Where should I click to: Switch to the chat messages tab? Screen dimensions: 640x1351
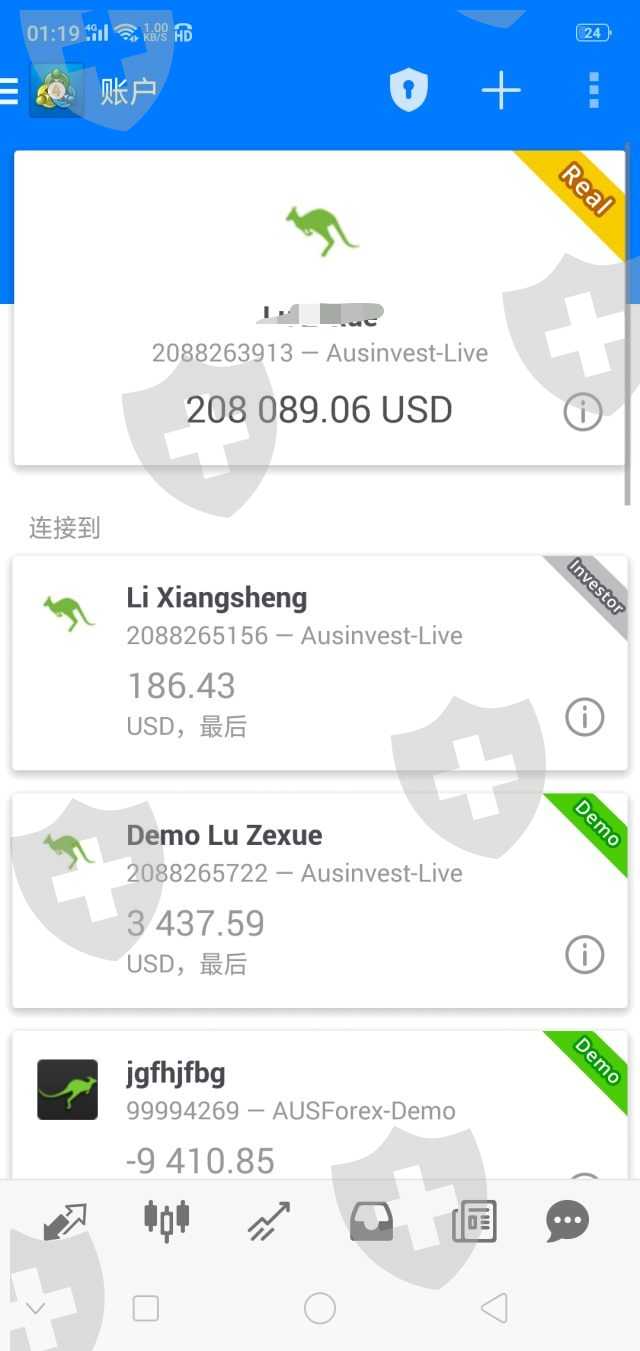(568, 1221)
